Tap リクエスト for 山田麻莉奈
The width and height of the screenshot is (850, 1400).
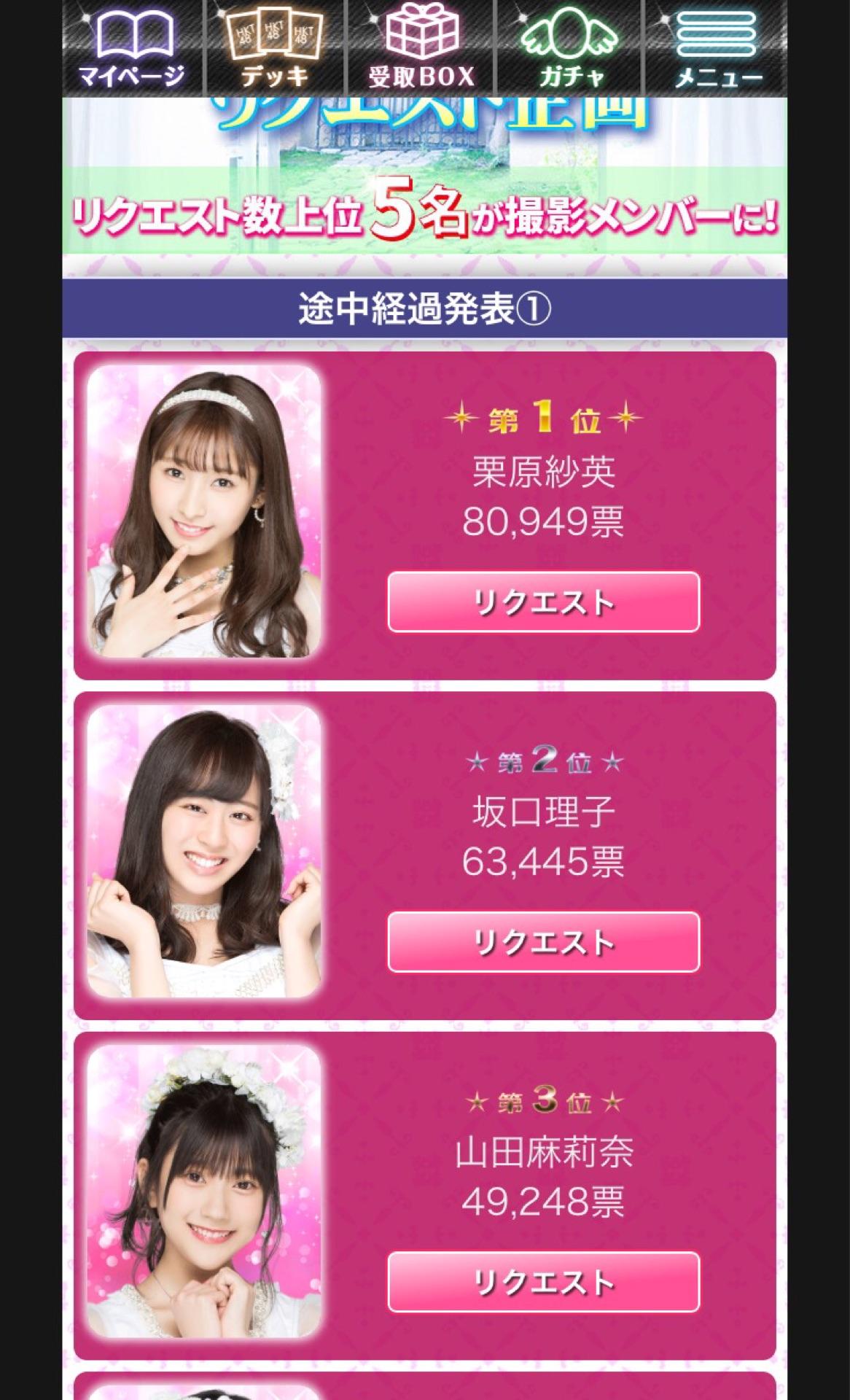click(544, 1282)
